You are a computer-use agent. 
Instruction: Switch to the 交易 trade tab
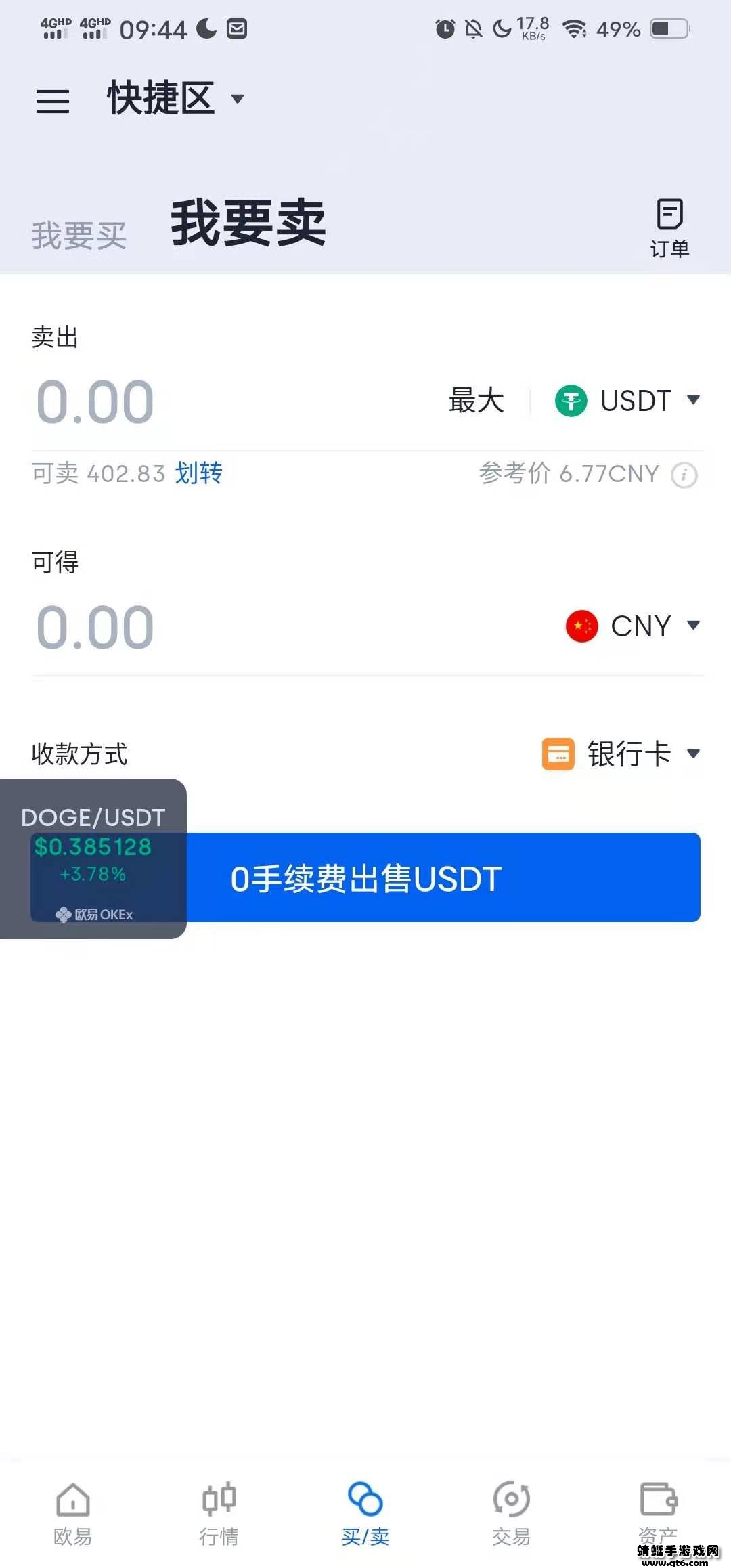tap(512, 1515)
